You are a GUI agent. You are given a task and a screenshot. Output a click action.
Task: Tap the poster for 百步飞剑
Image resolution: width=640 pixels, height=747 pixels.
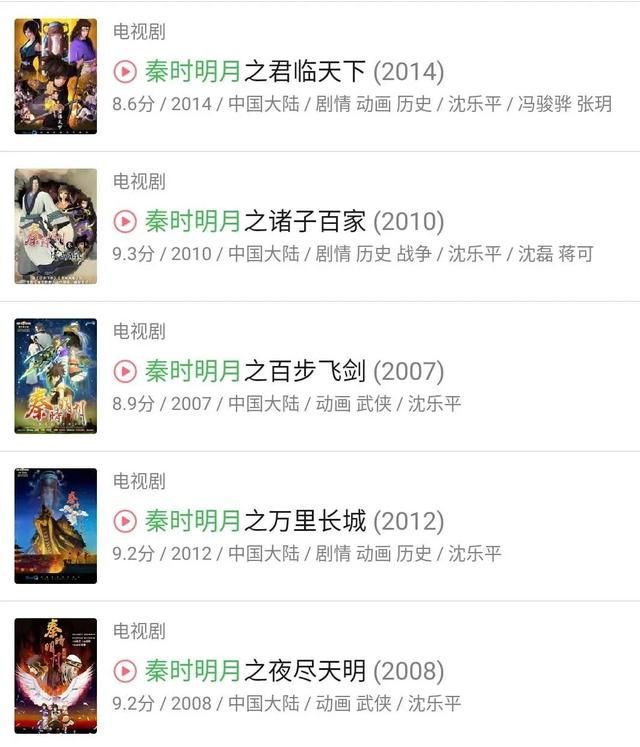56,376
